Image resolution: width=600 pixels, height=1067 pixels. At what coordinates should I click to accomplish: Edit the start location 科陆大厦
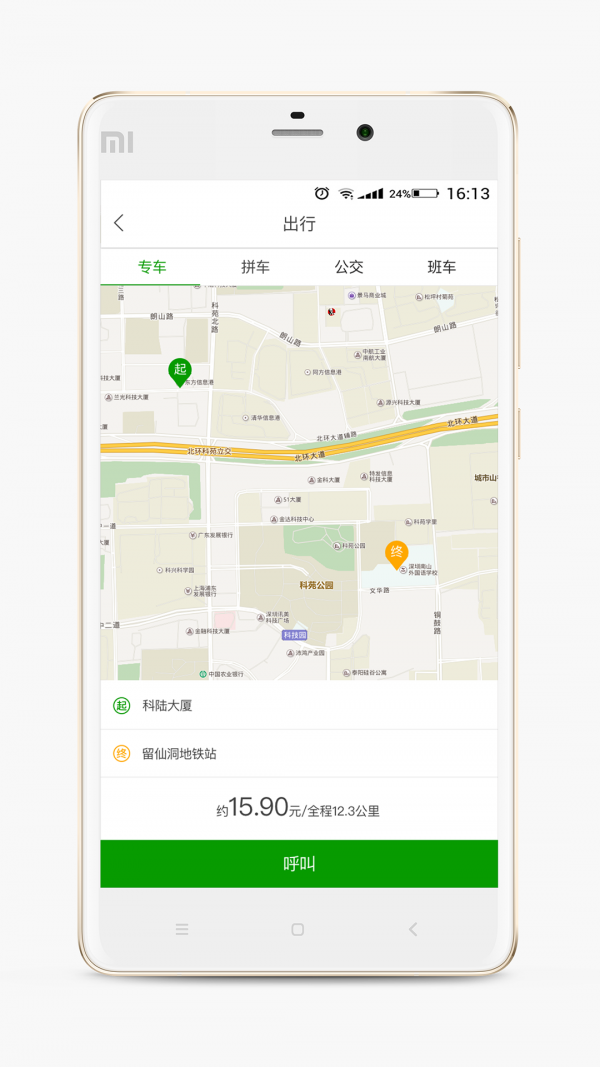(298, 706)
